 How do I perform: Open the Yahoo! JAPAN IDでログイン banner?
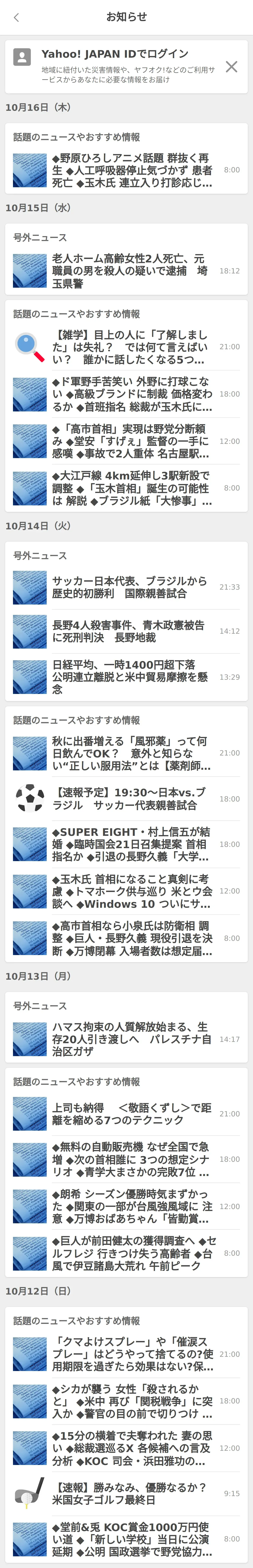[122, 66]
